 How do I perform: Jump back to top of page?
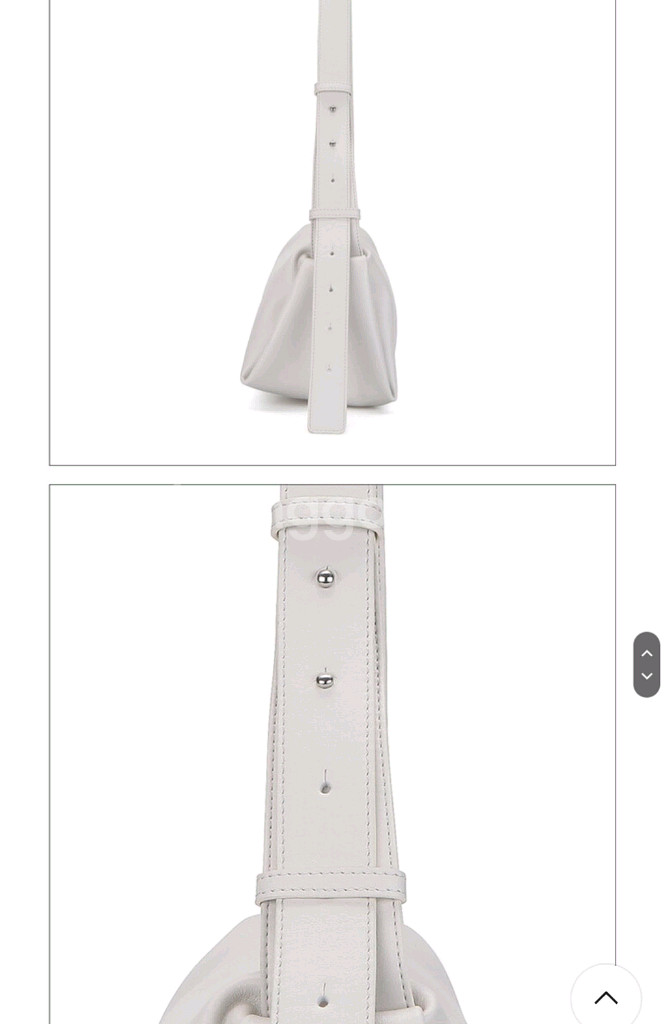click(605, 997)
